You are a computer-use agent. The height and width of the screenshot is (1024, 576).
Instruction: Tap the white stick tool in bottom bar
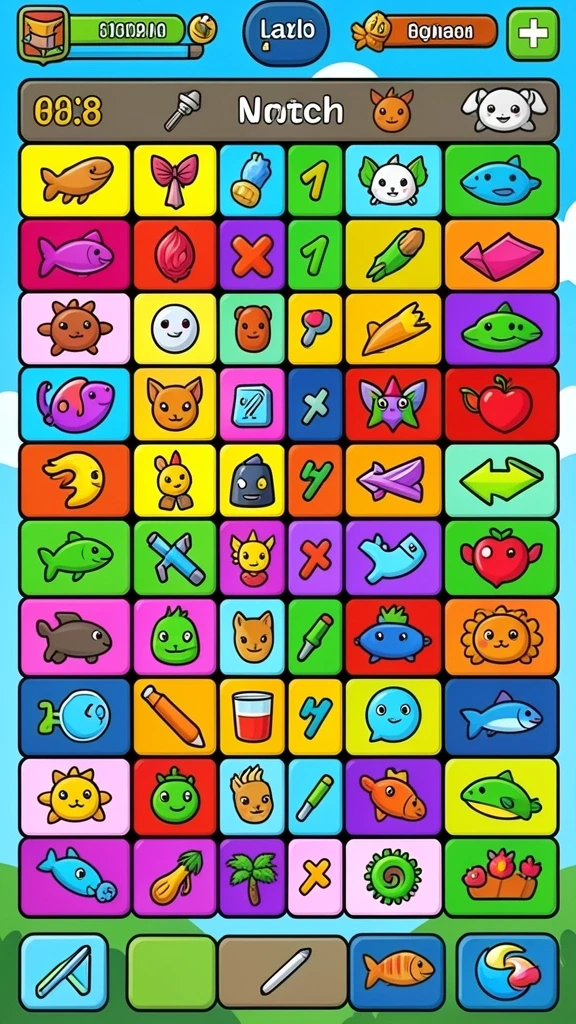[283, 972]
